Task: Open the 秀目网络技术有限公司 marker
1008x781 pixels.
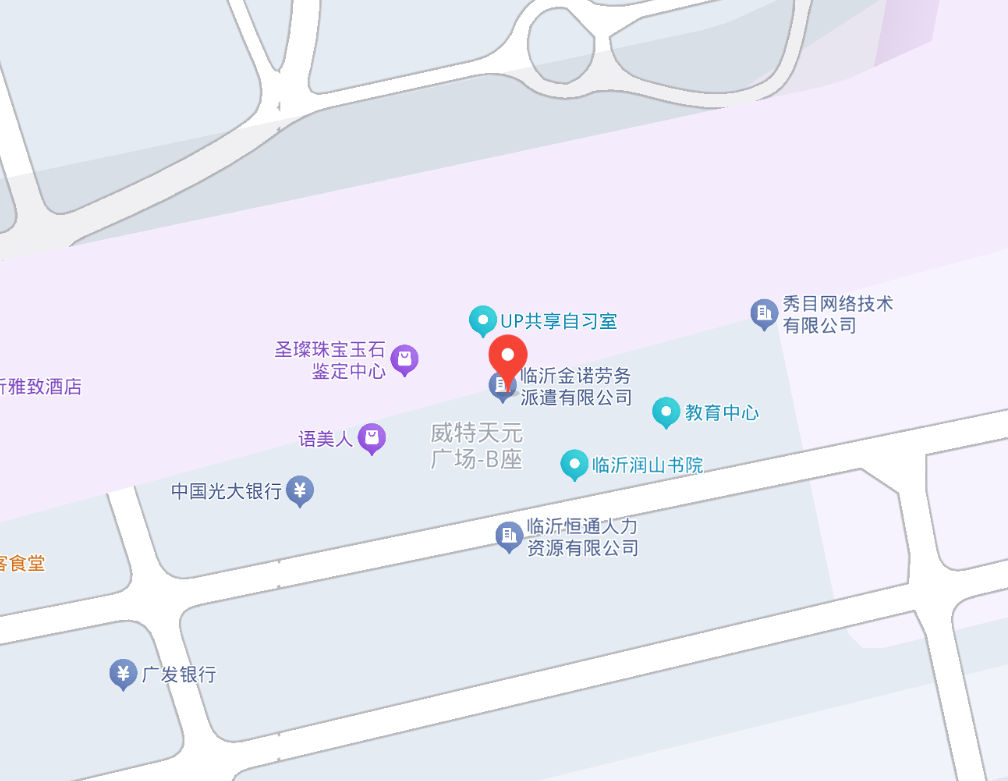Action: pos(764,313)
